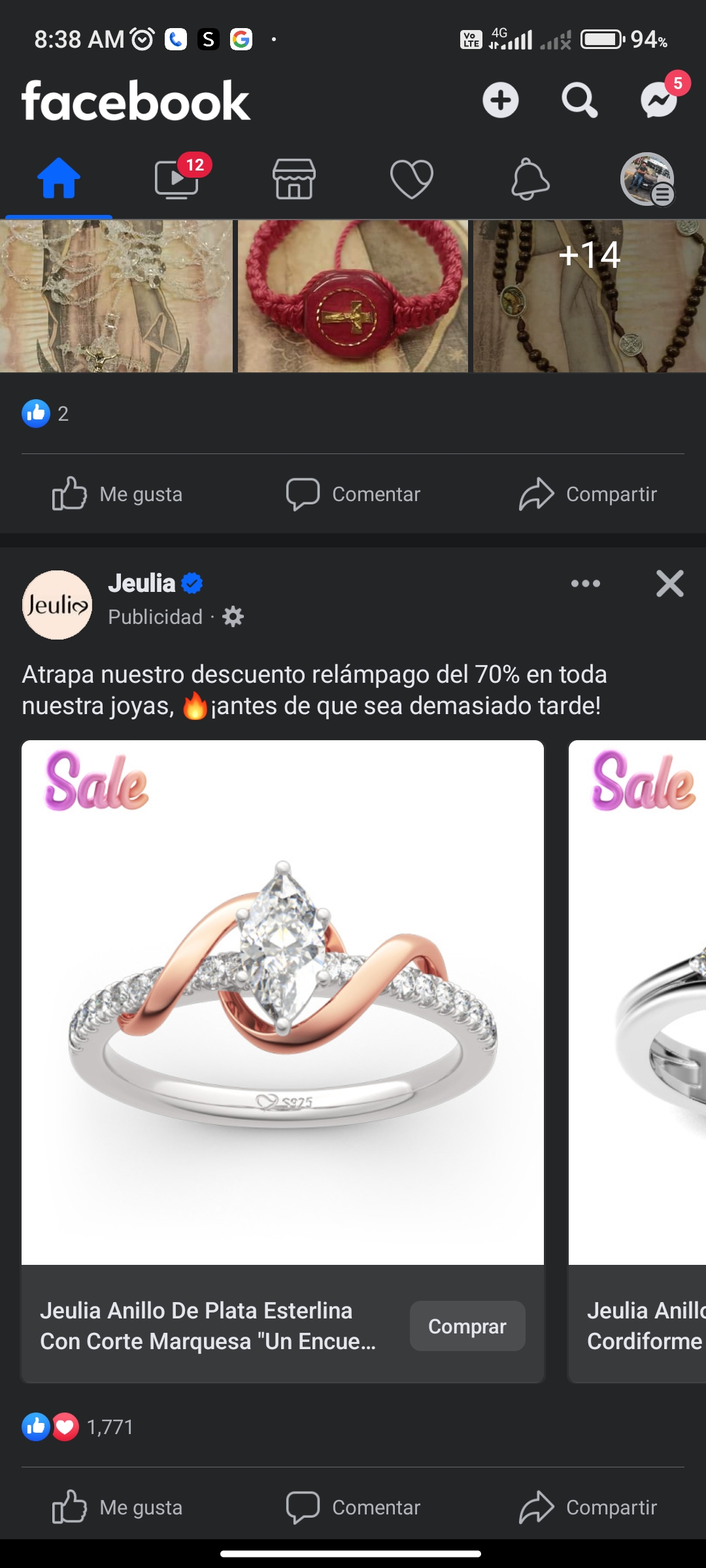Open the profile menu tab
Image resolution: width=706 pixels, height=1568 pixels.
point(647,178)
